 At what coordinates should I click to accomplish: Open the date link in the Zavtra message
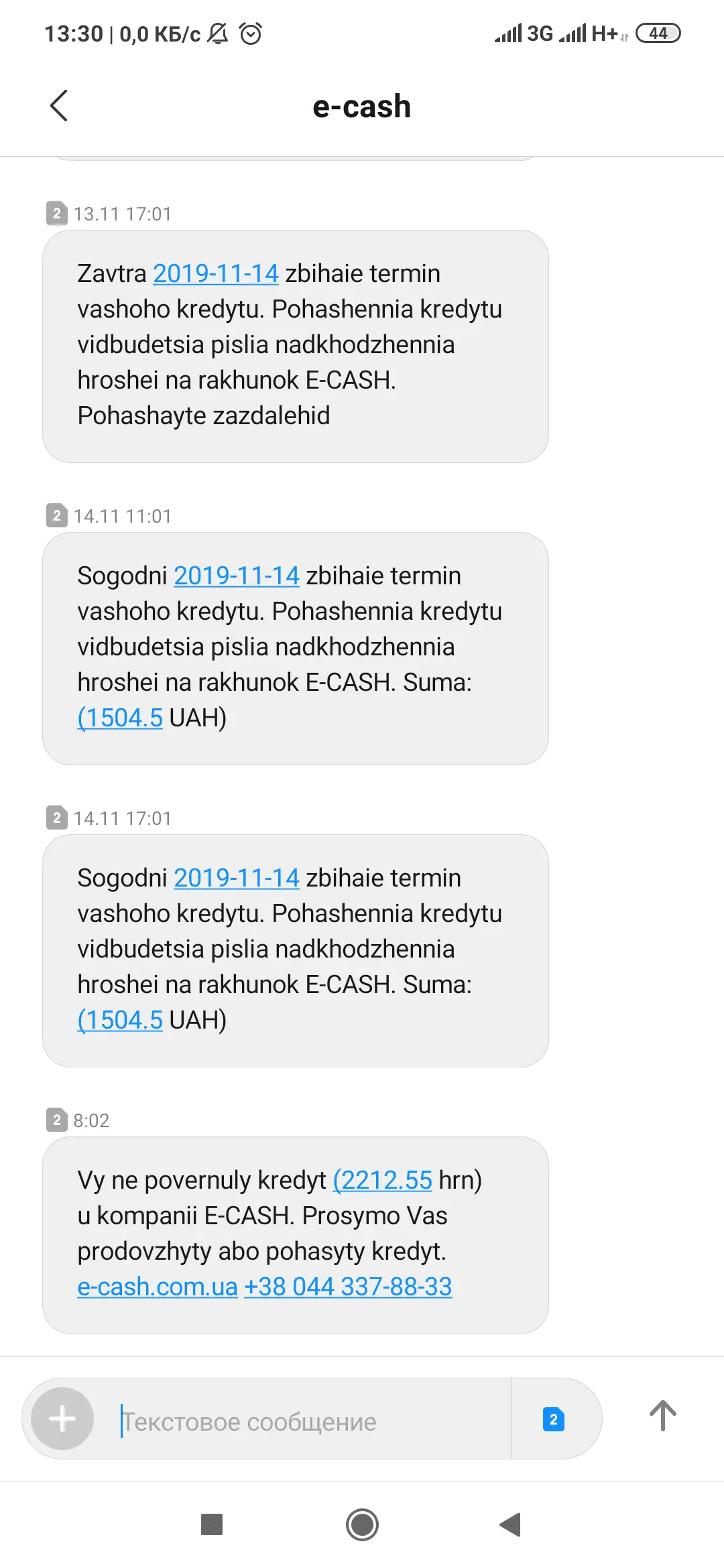pos(216,273)
